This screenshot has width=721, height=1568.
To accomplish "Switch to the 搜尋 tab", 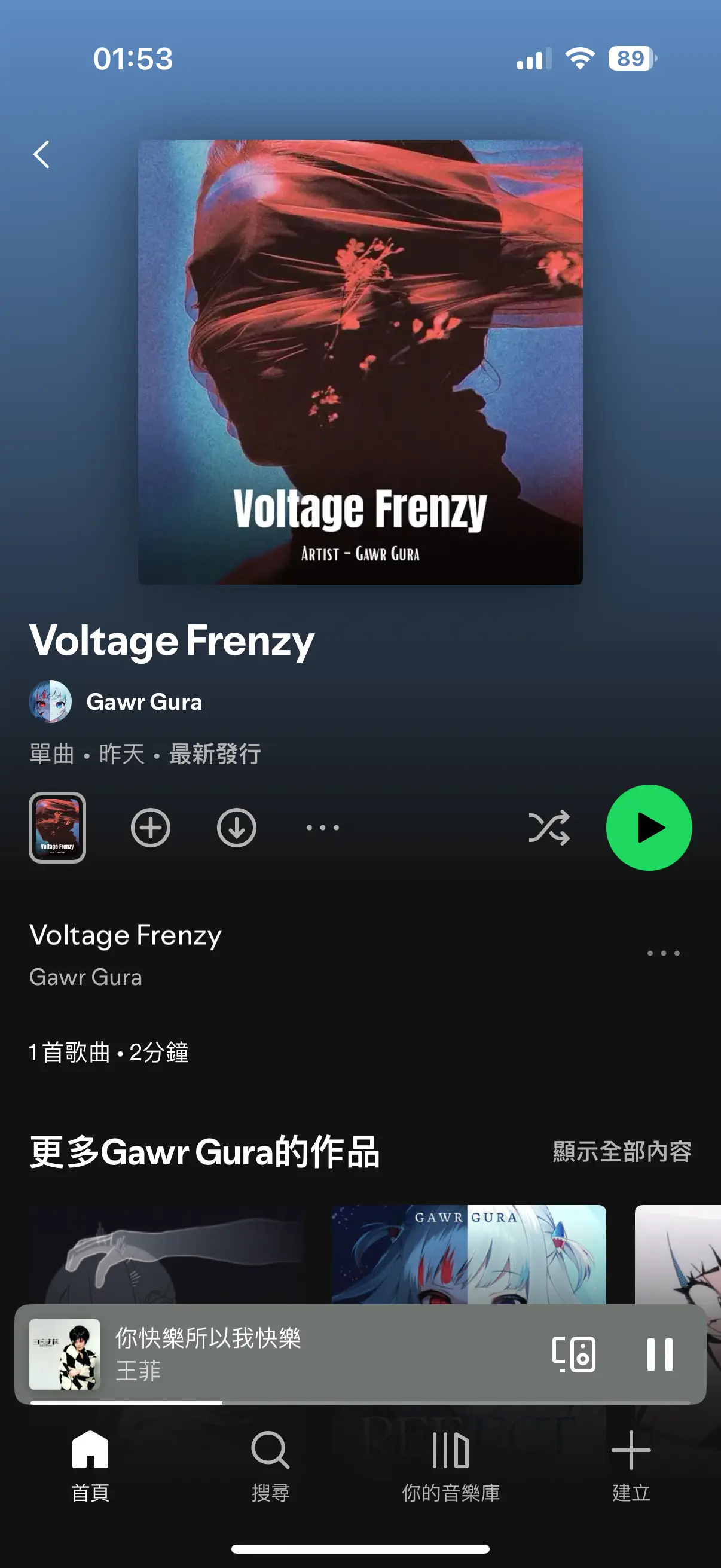I will pos(270,1466).
